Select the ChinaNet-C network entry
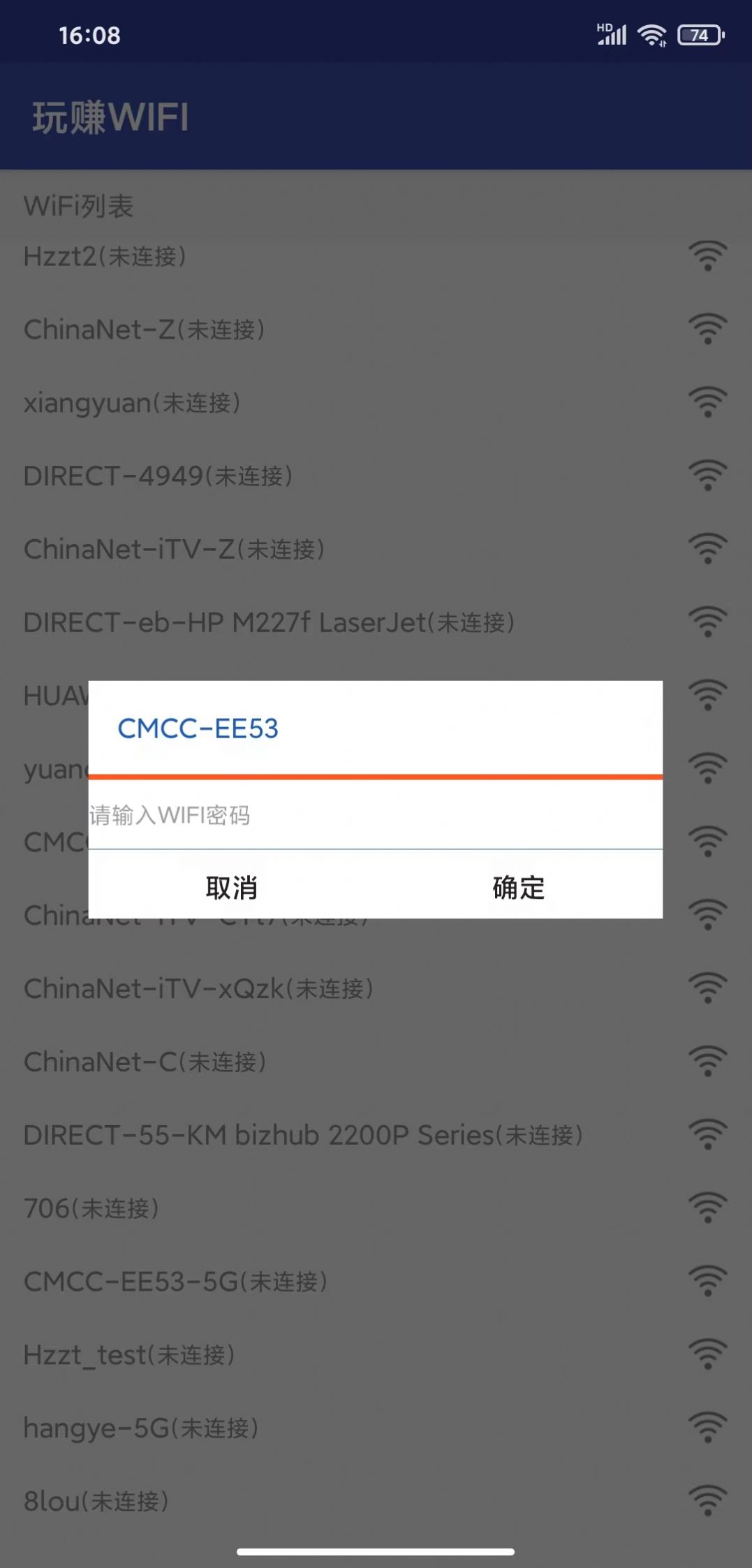This screenshot has height=1568, width=752. (143, 1062)
